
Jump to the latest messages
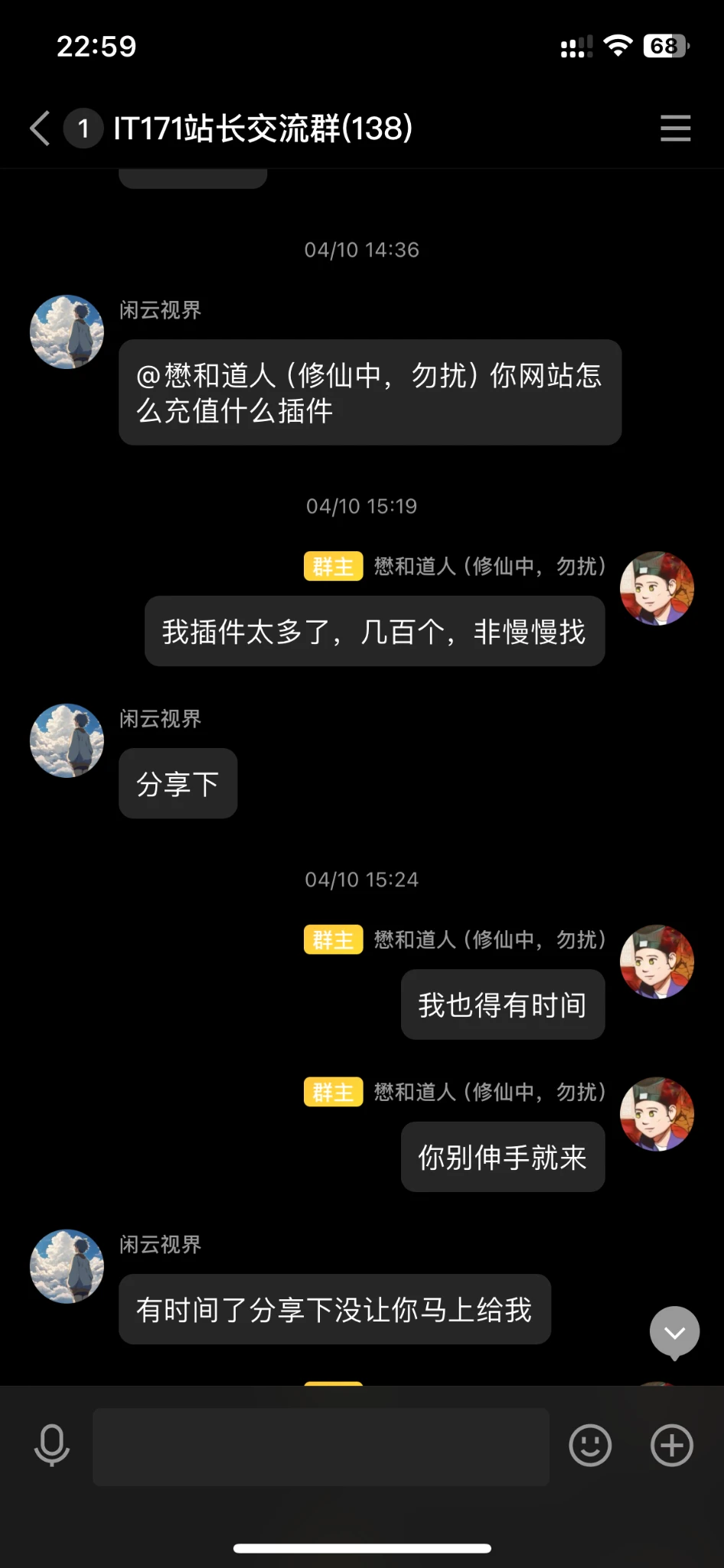point(674,1333)
